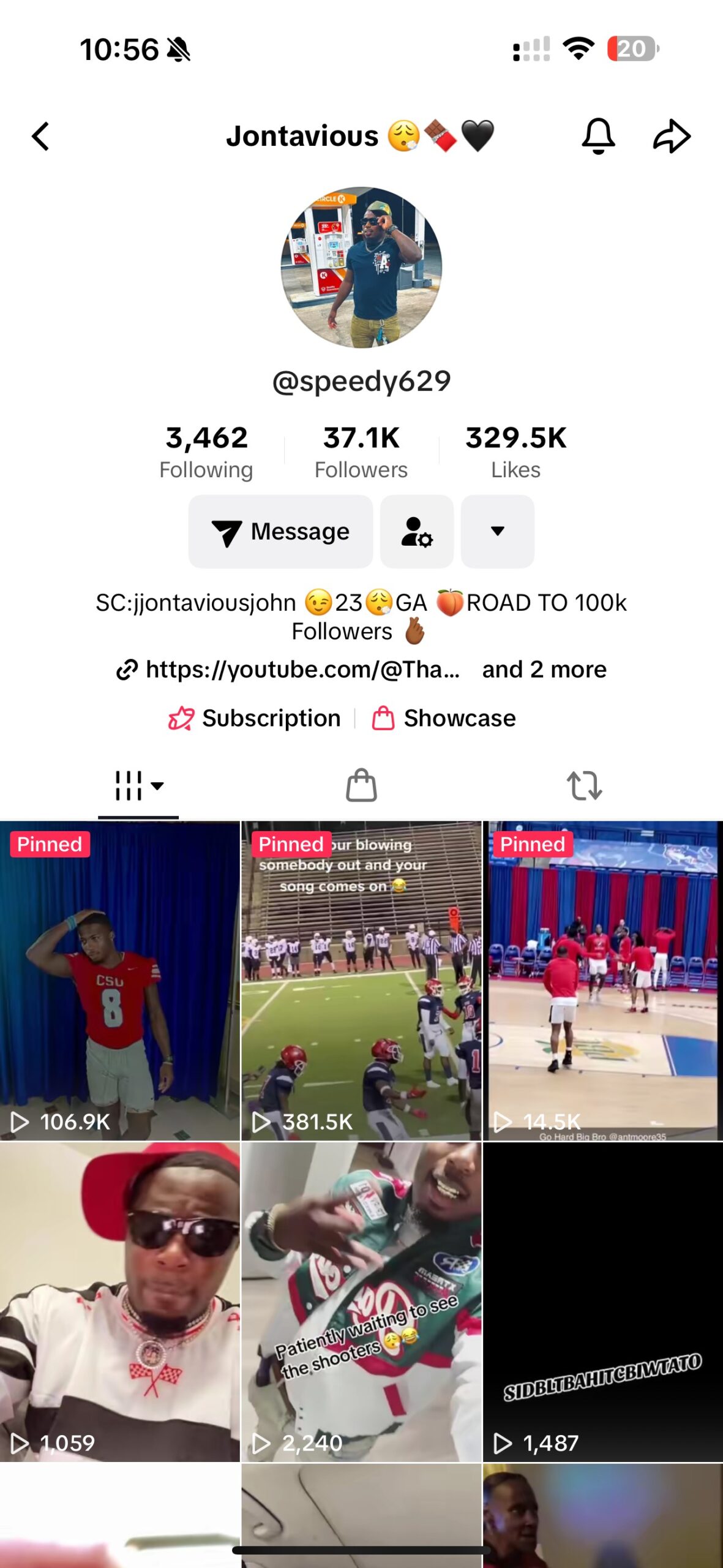Open the profile picture of @speedy629
Image resolution: width=723 pixels, height=1568 pixels.
361,268
